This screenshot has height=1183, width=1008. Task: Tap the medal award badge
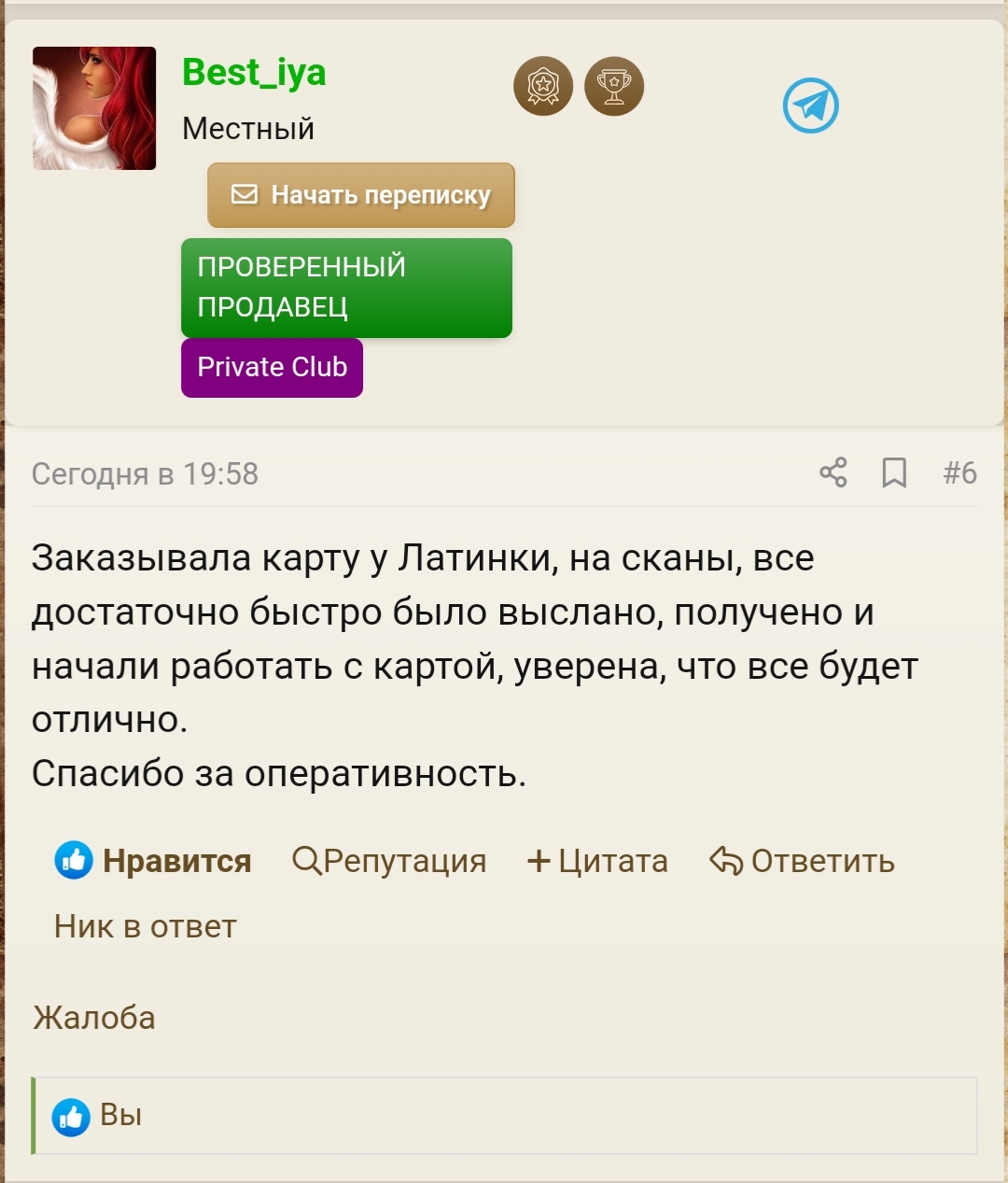tap(543, 87)
